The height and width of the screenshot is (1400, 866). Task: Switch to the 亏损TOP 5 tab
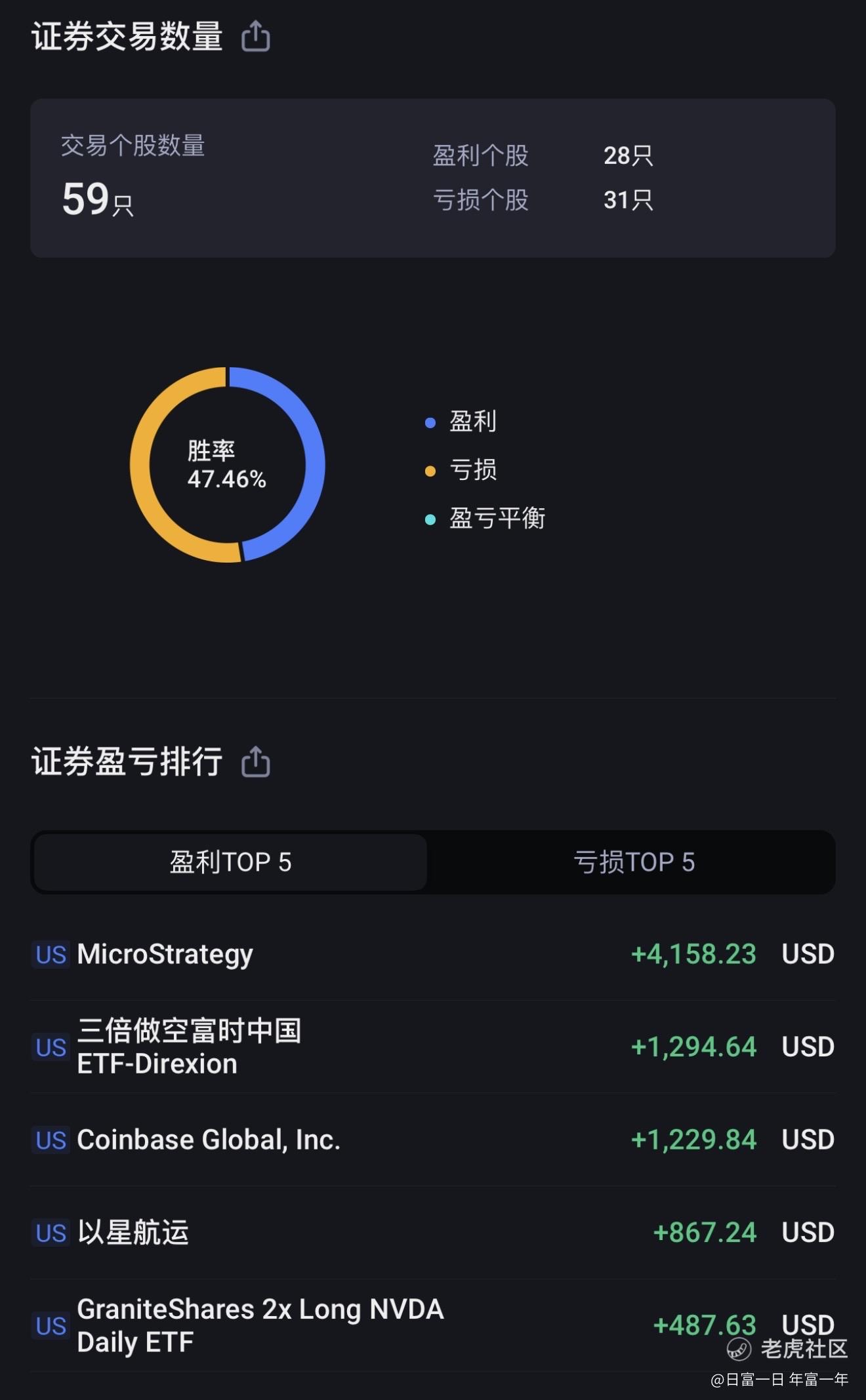(634, 862)
